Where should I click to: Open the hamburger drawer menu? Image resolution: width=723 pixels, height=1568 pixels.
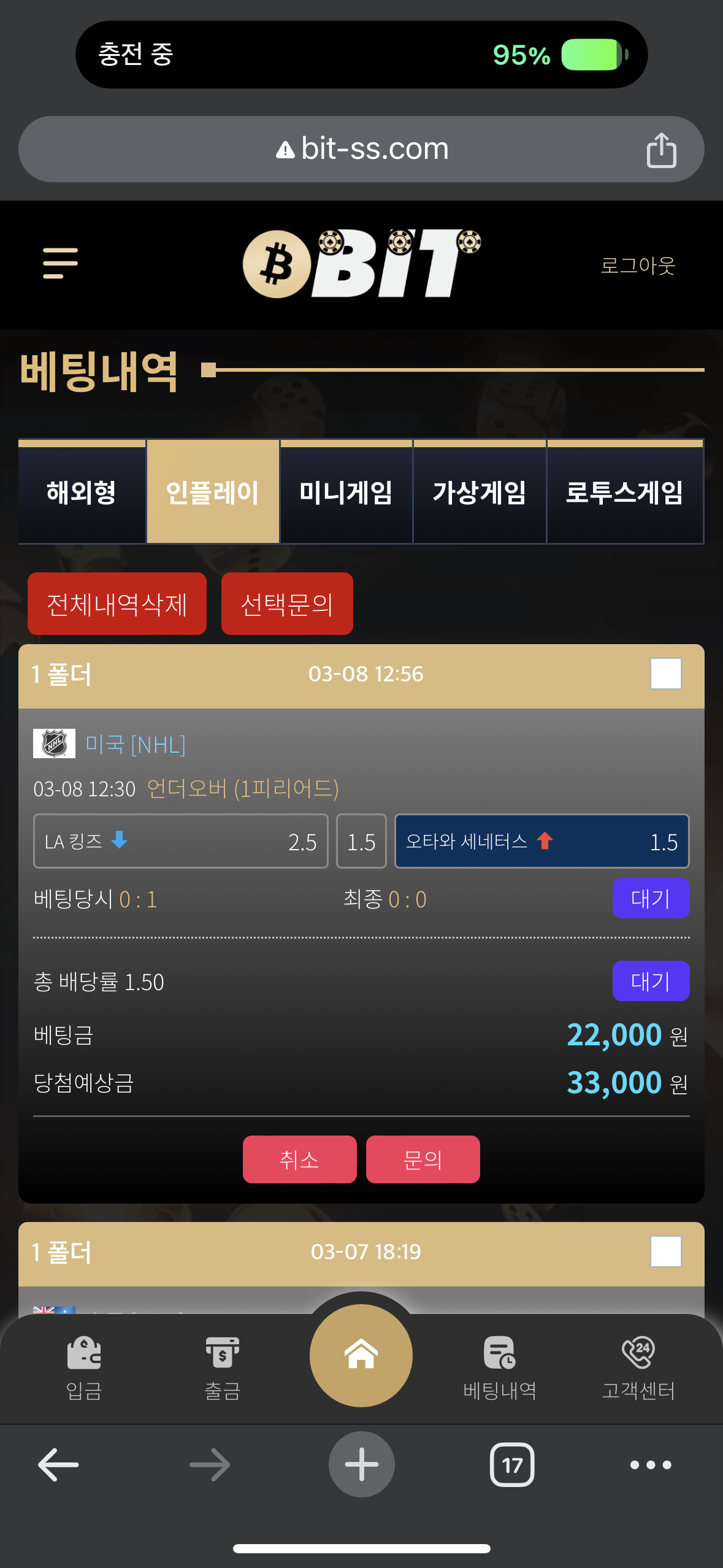coord(60,263)
